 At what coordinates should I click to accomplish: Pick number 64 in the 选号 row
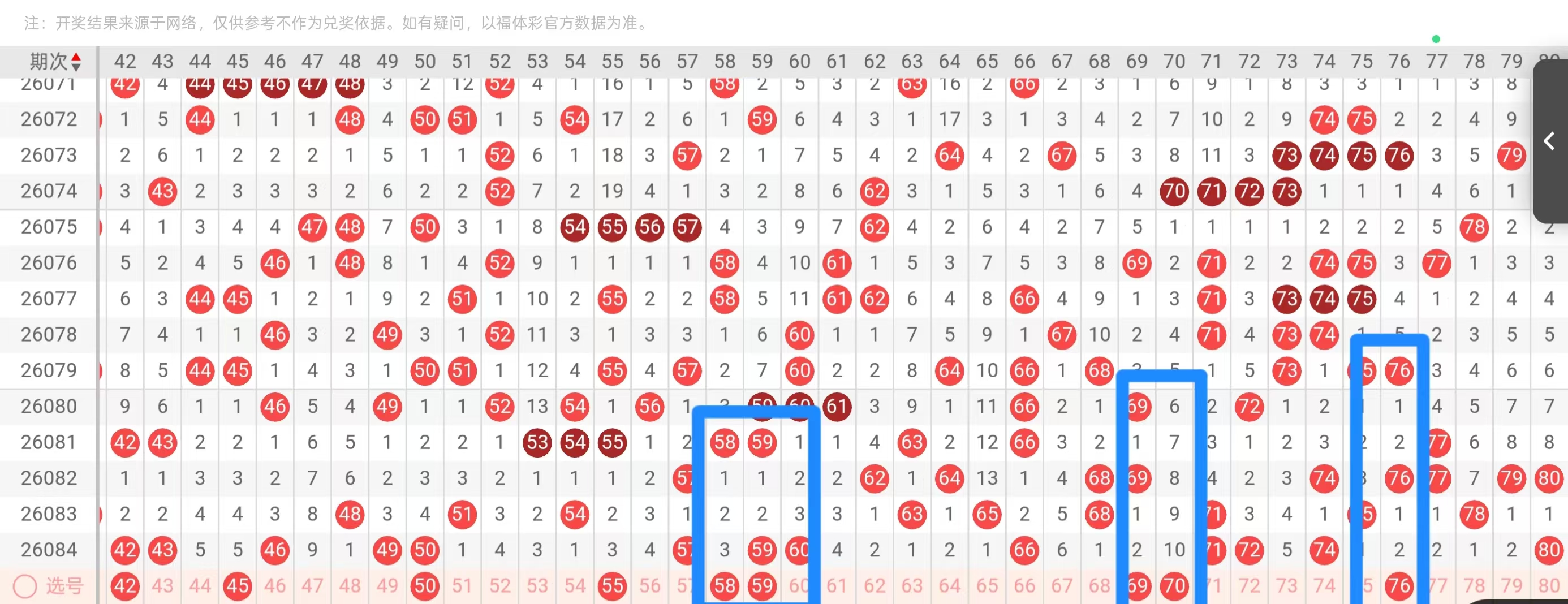click(x=950, y=586)
